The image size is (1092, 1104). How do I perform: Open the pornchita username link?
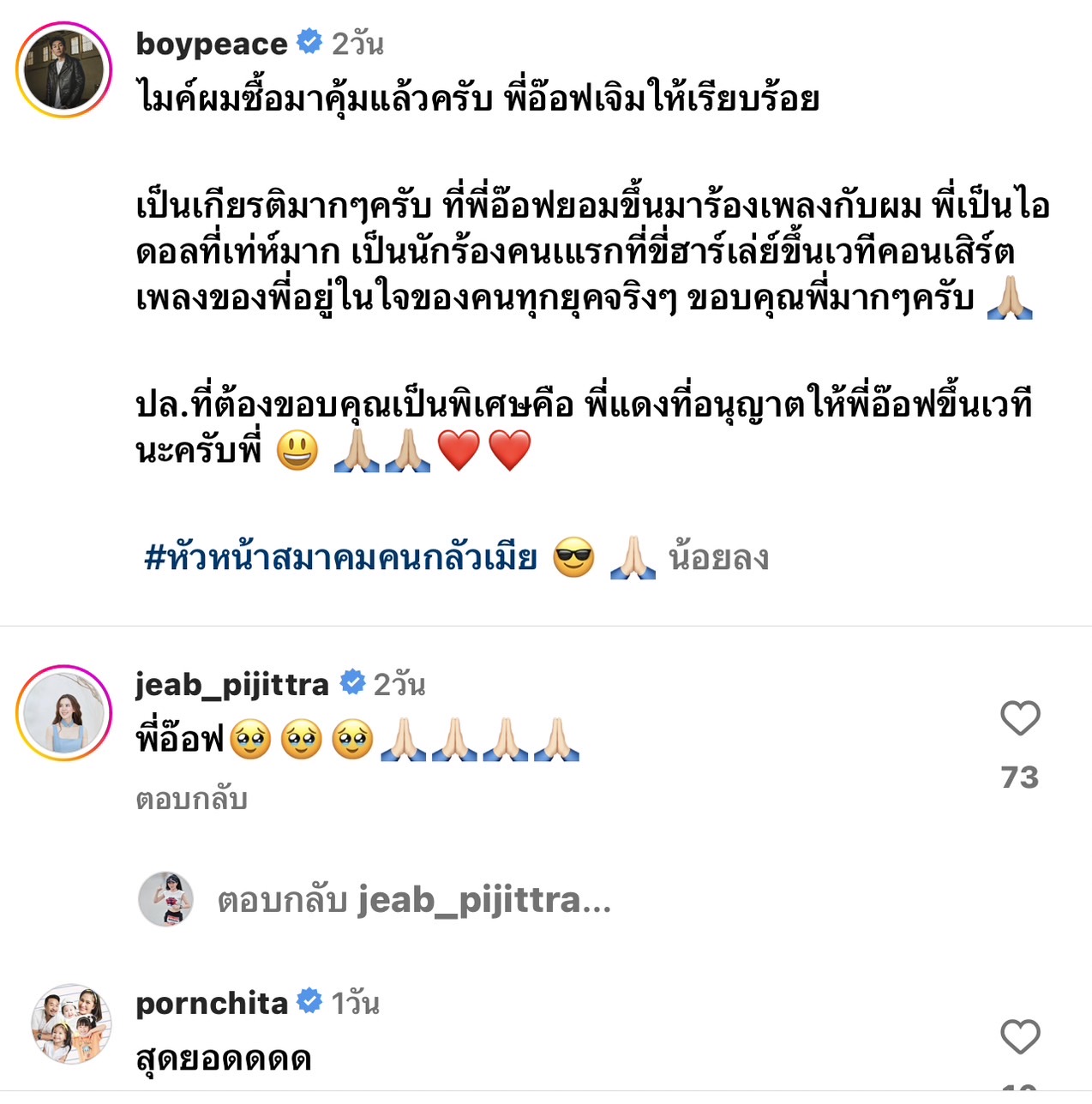tap(212, 1003)
